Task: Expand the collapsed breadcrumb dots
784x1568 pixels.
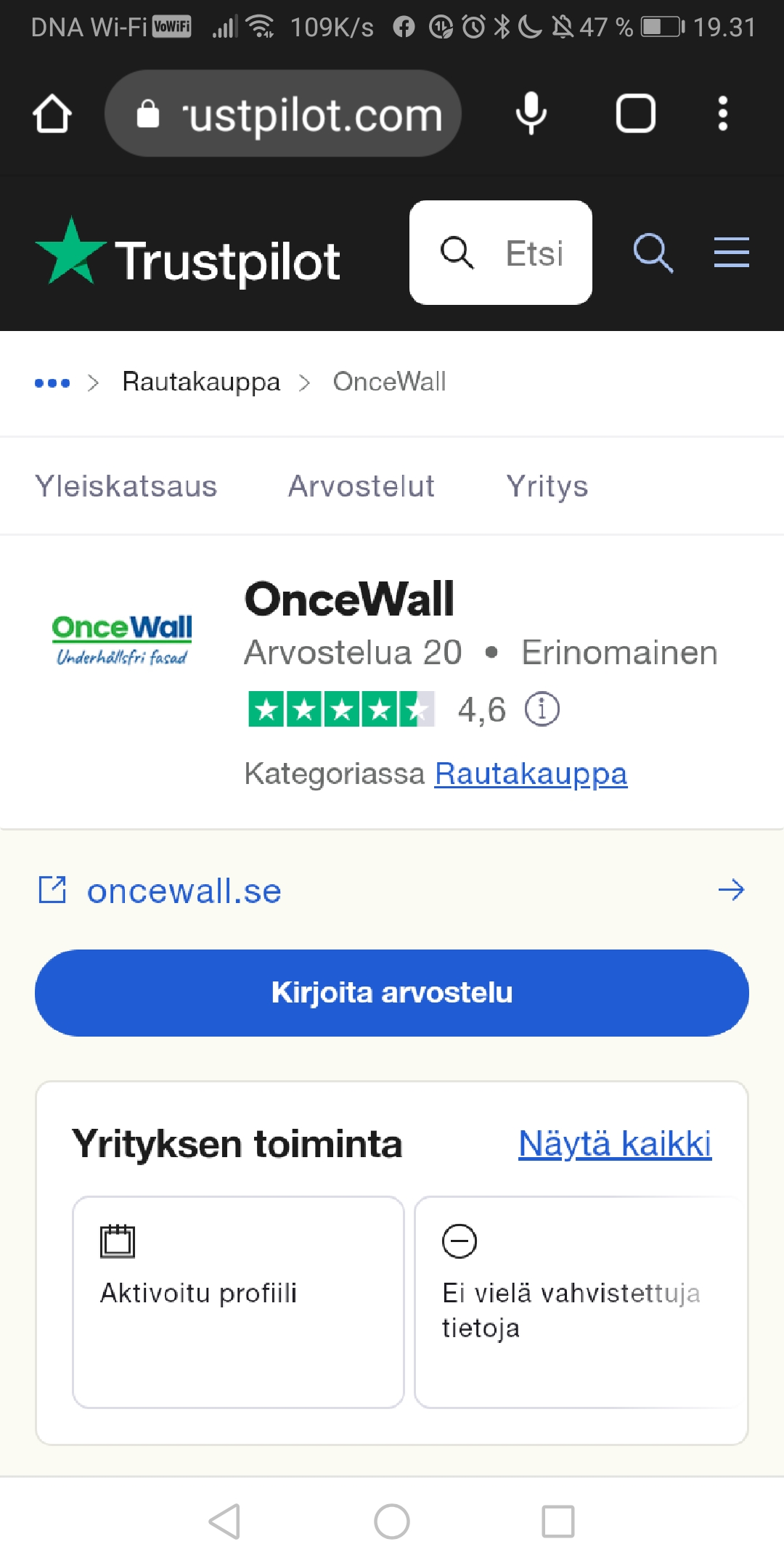Action: coord(52,383)
